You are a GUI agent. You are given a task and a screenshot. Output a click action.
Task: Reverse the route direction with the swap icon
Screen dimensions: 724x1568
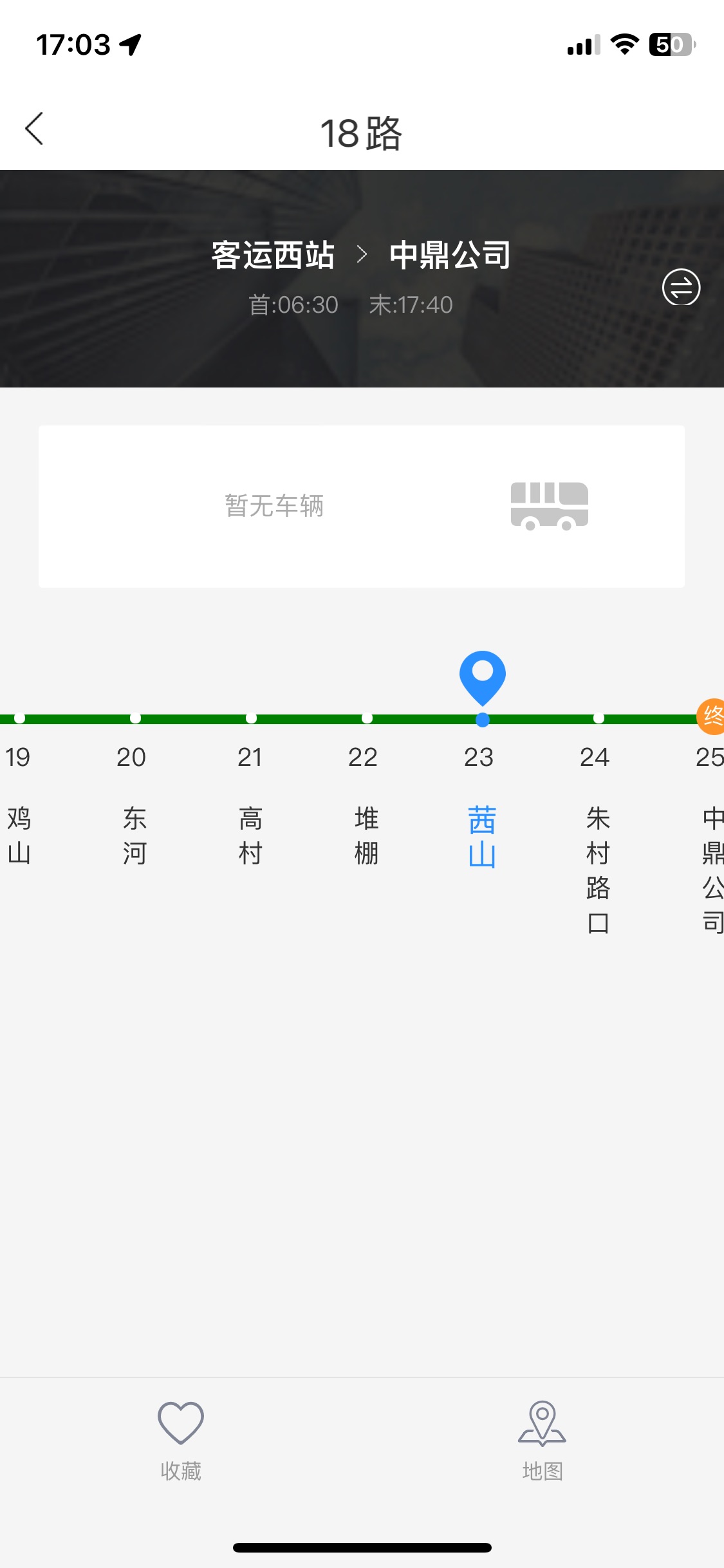pos(681,287)
